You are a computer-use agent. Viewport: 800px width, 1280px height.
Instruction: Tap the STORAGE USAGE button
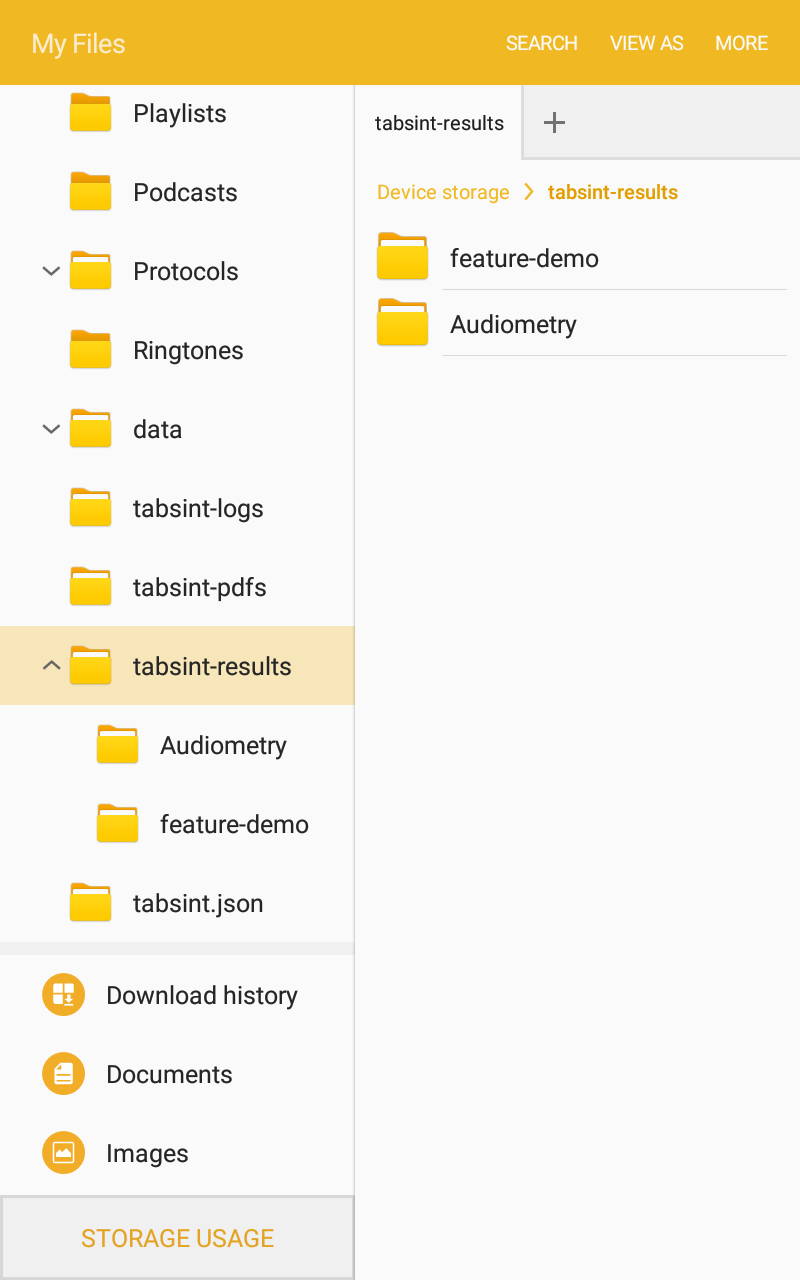pos(177,1238)
